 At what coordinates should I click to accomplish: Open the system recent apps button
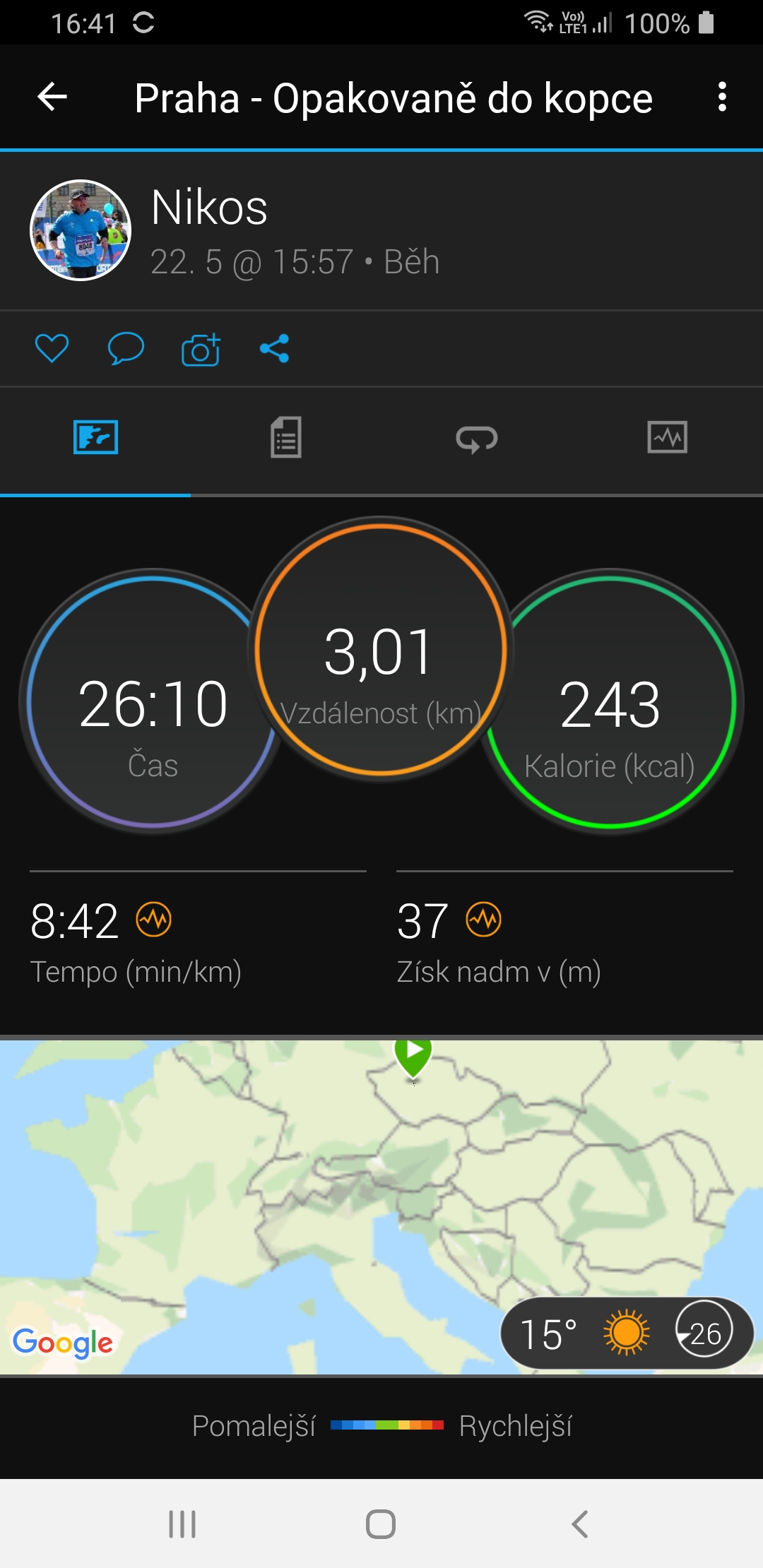click(182, 1524)
